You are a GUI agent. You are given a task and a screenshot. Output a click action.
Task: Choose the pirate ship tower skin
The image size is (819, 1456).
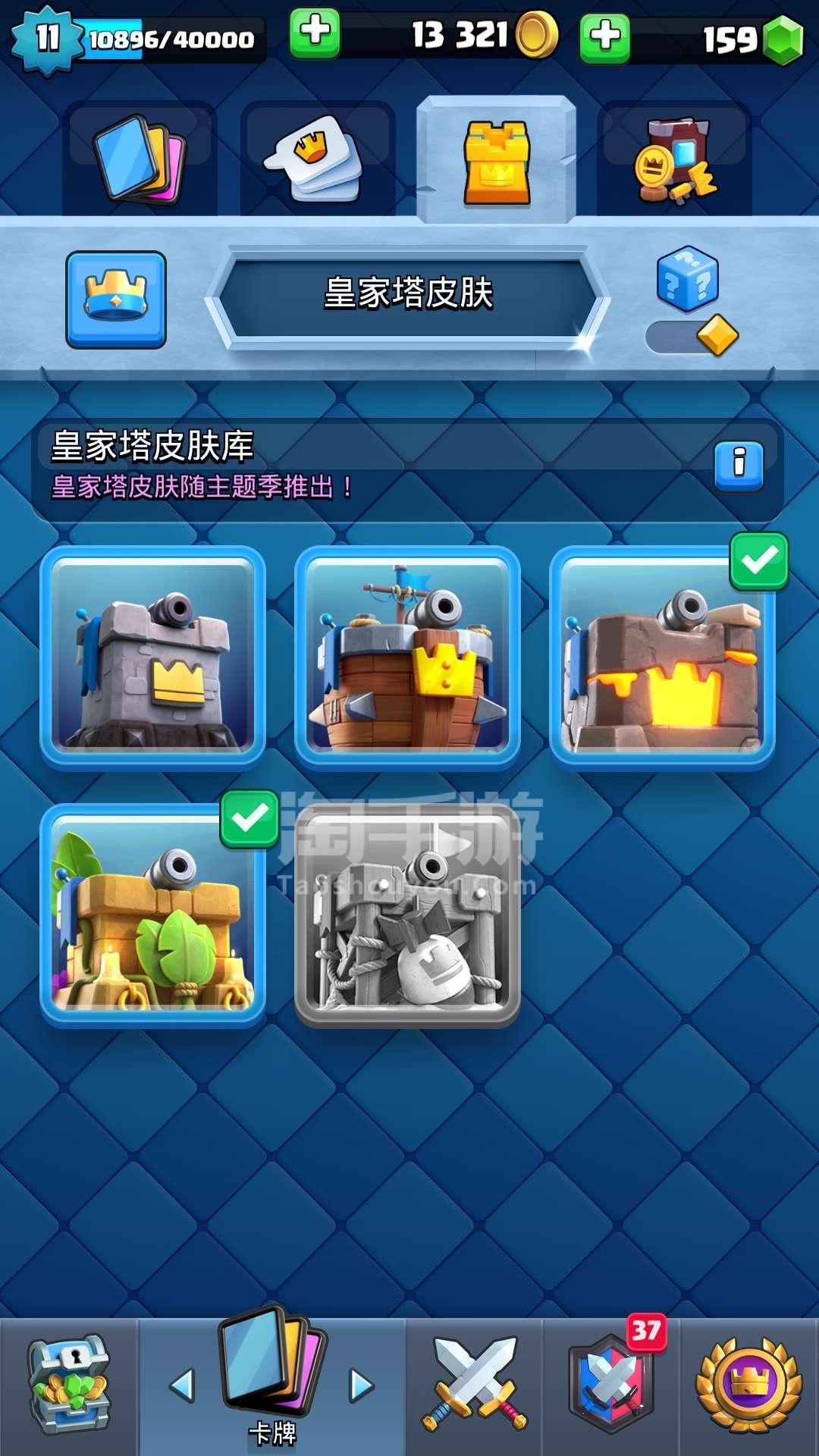pyautogui.click(x=407, y=657)
